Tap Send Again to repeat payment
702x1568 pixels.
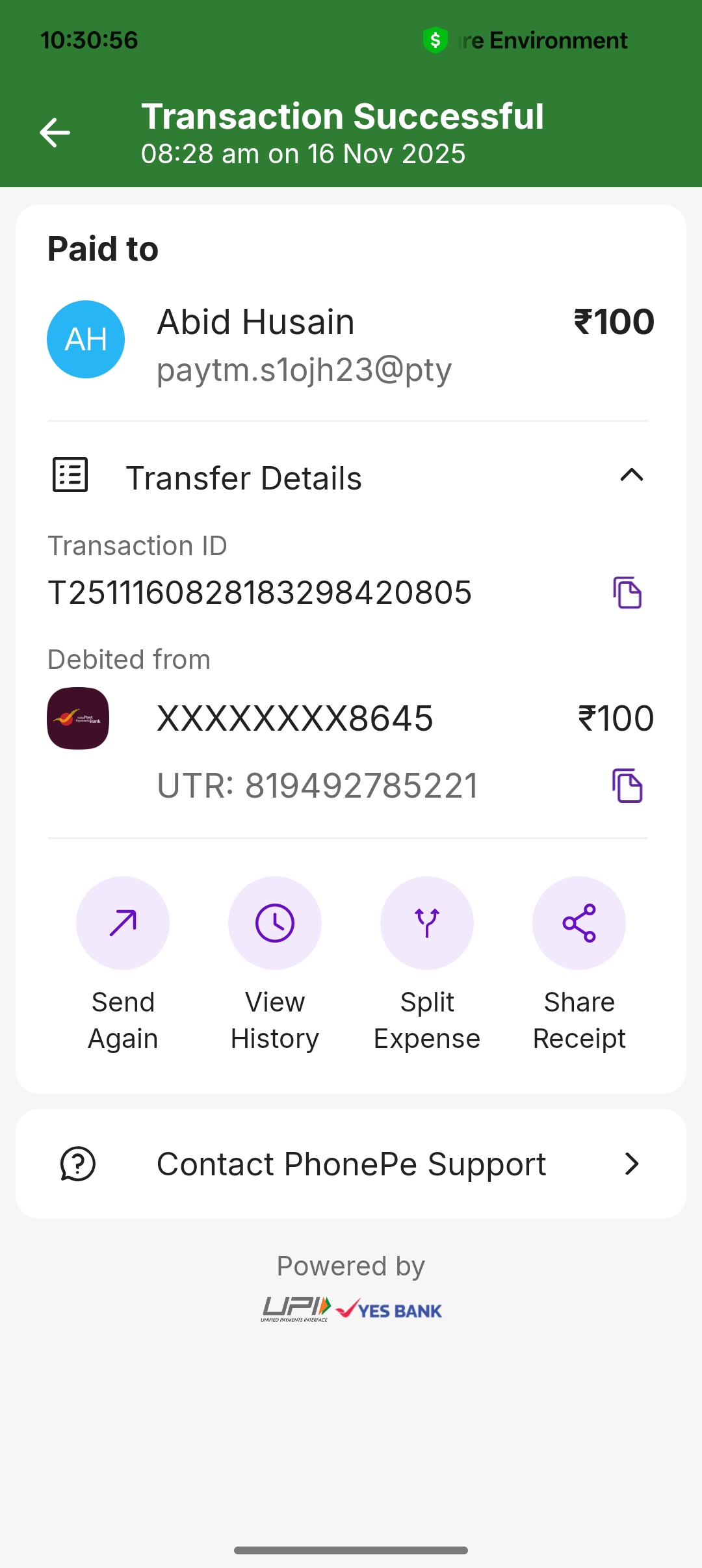[x=123, y=923]
